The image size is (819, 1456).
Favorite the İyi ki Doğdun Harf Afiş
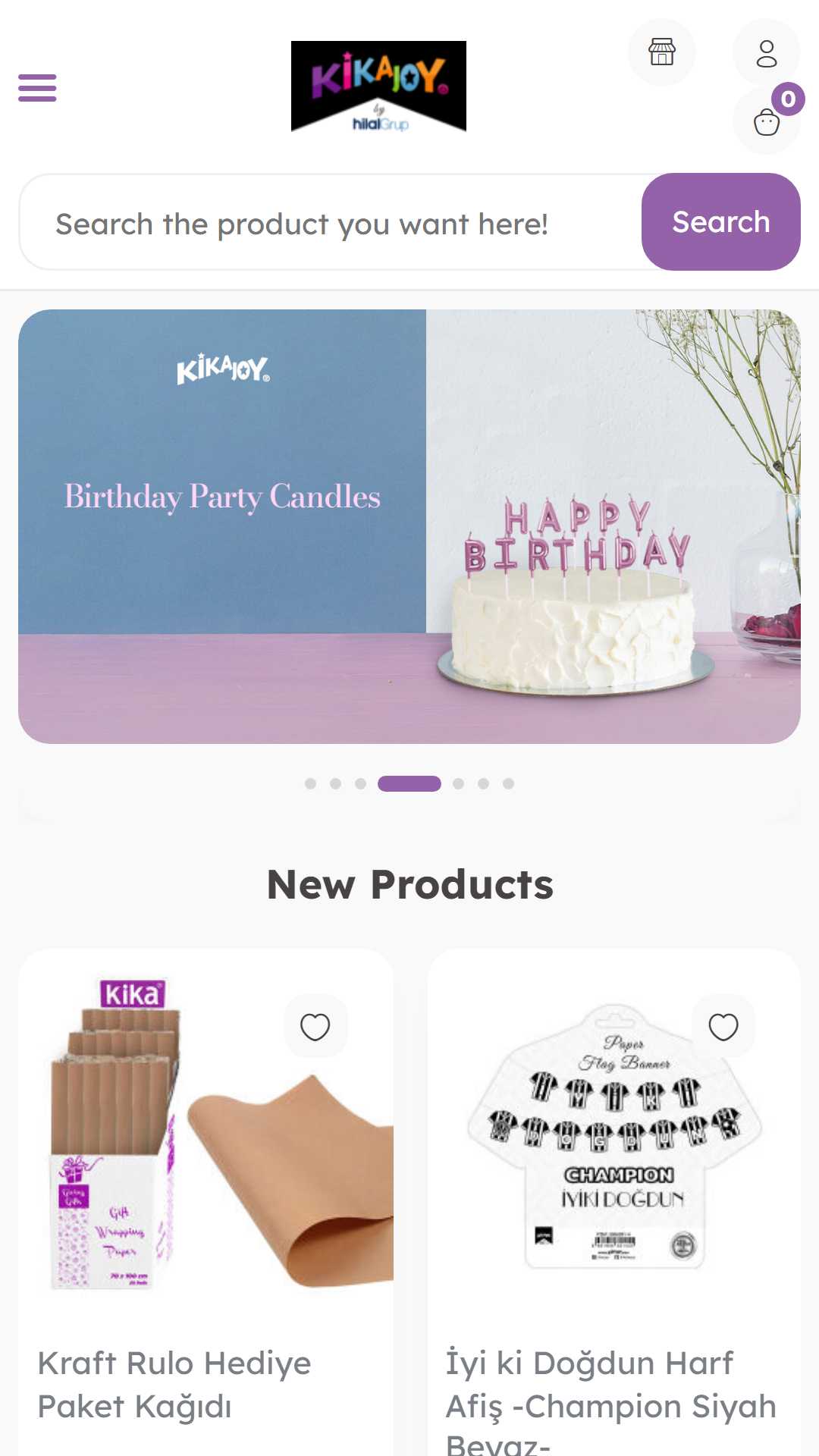723,1027
